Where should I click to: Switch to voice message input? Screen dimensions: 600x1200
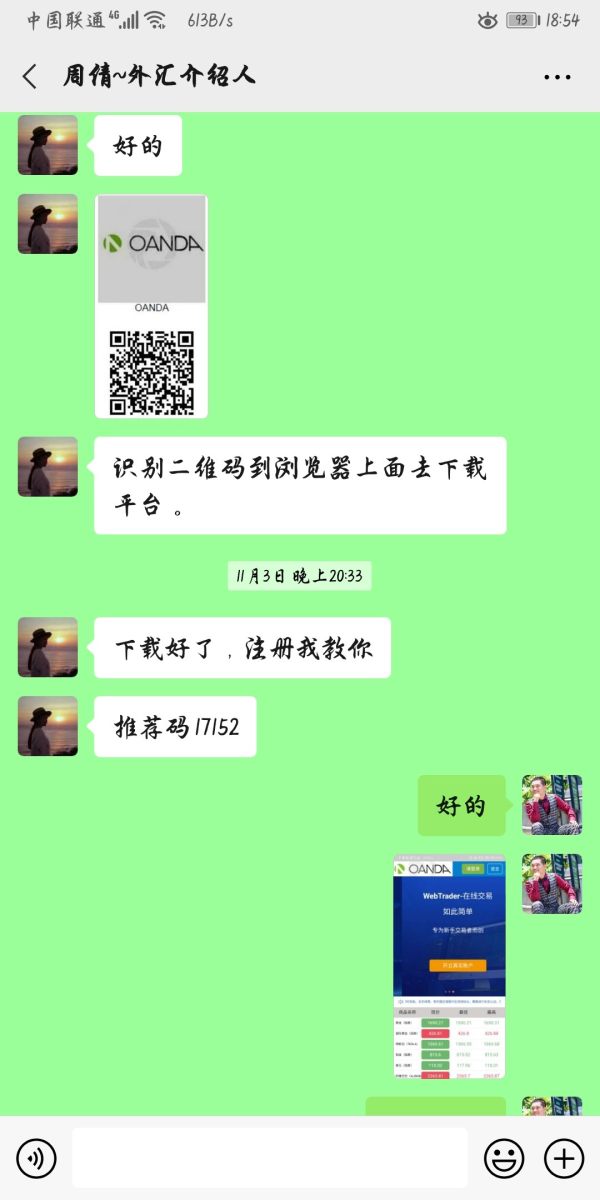37,1158
